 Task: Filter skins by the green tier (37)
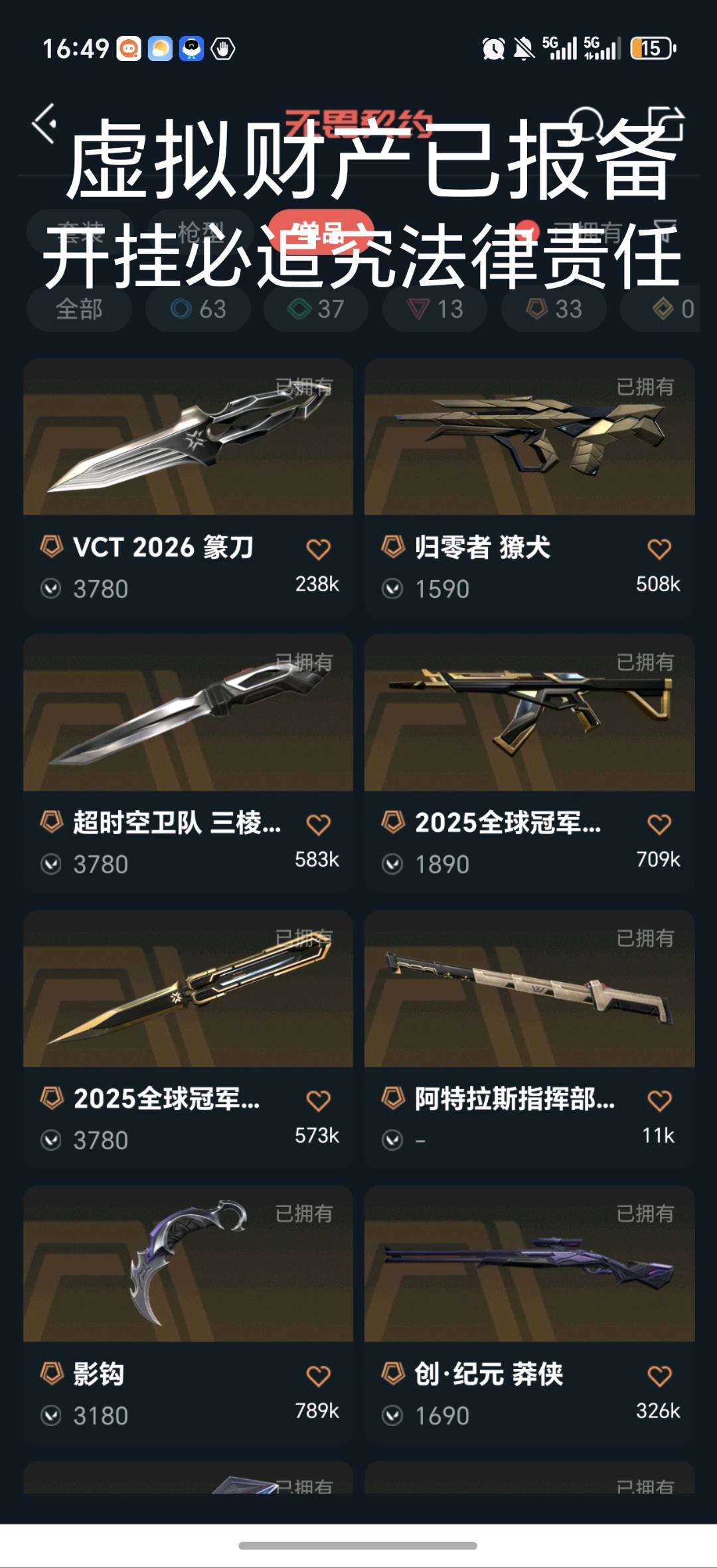coord(316,309)
